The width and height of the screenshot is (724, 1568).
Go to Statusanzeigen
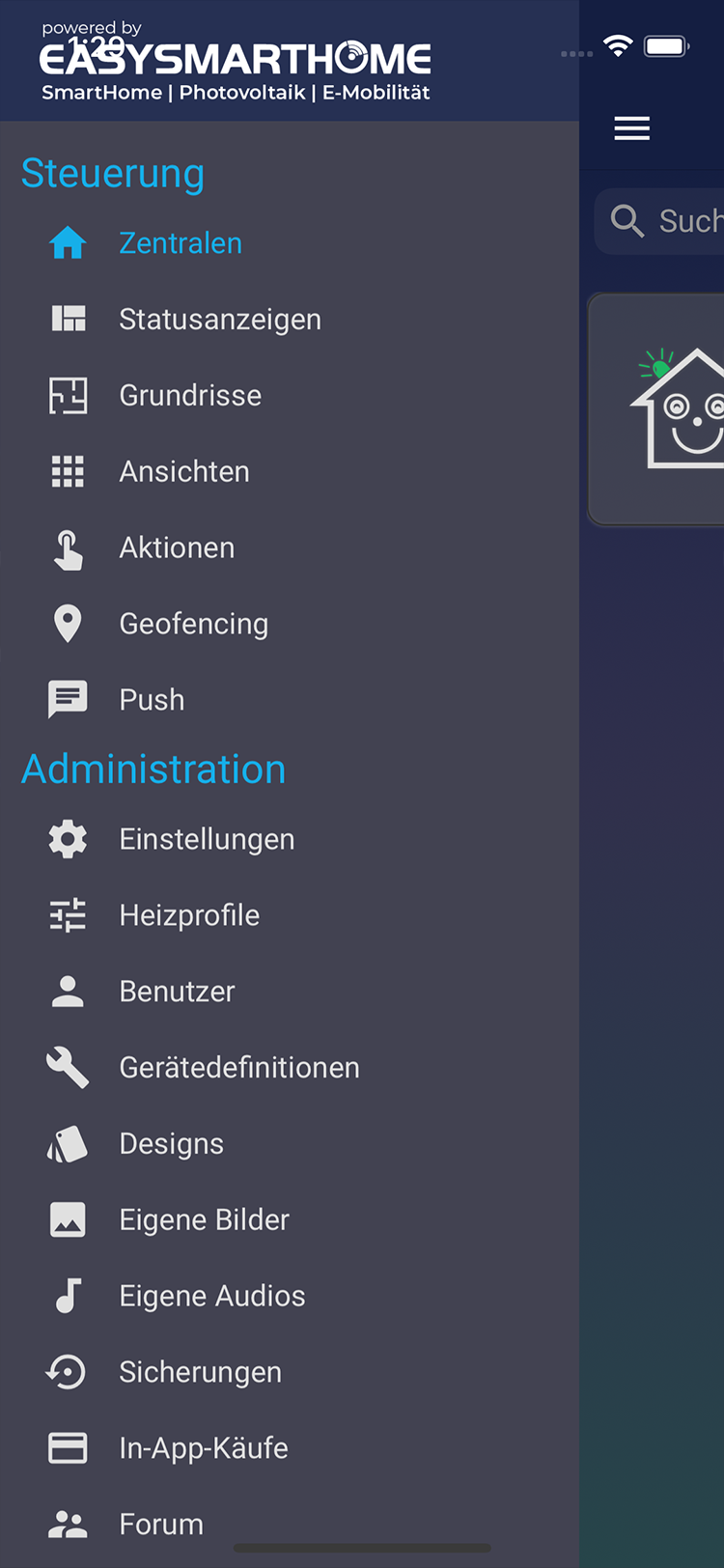(x=290, y=320)
